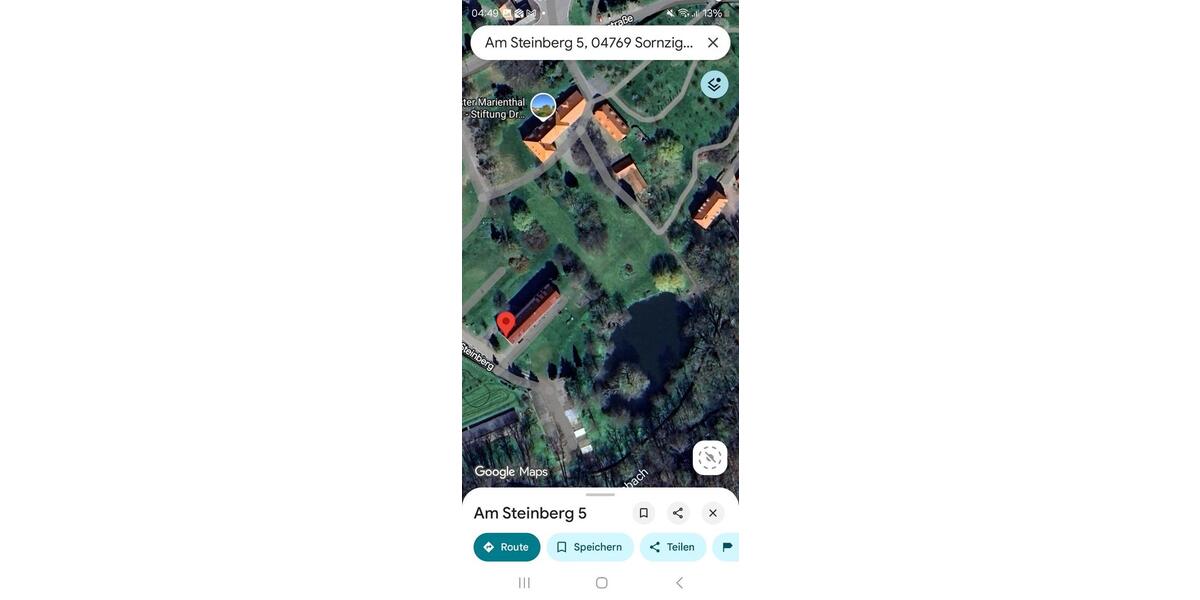Select the Teilen chip
The width and height of the screenshot is (1200, 600).
tap(672, 547)
